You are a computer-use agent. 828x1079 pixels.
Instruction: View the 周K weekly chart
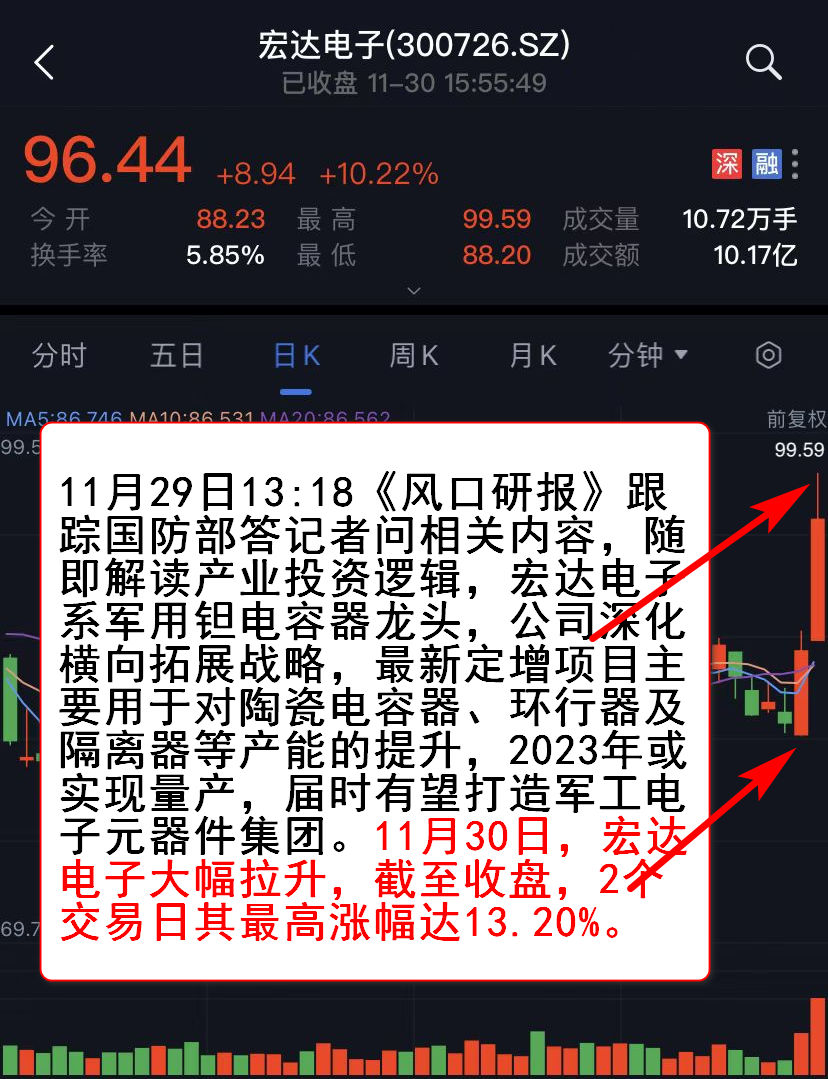pyautogui.click(x=414, y=355)
